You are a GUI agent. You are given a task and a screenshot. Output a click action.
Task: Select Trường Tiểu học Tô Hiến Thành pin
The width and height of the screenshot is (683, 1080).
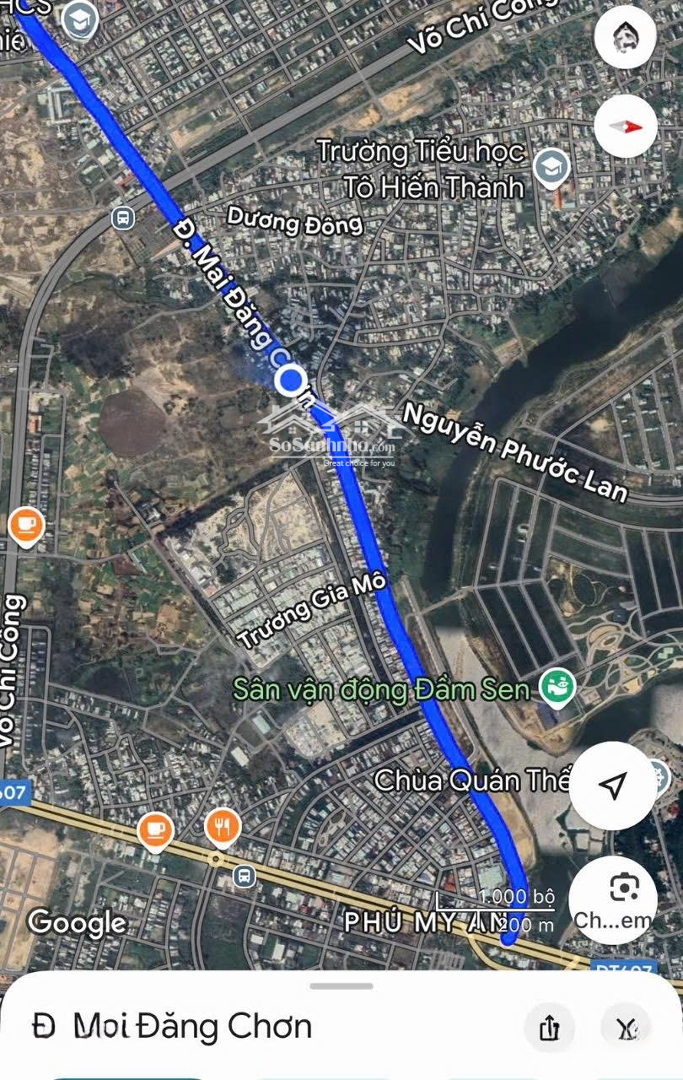(x=551, y=168)
